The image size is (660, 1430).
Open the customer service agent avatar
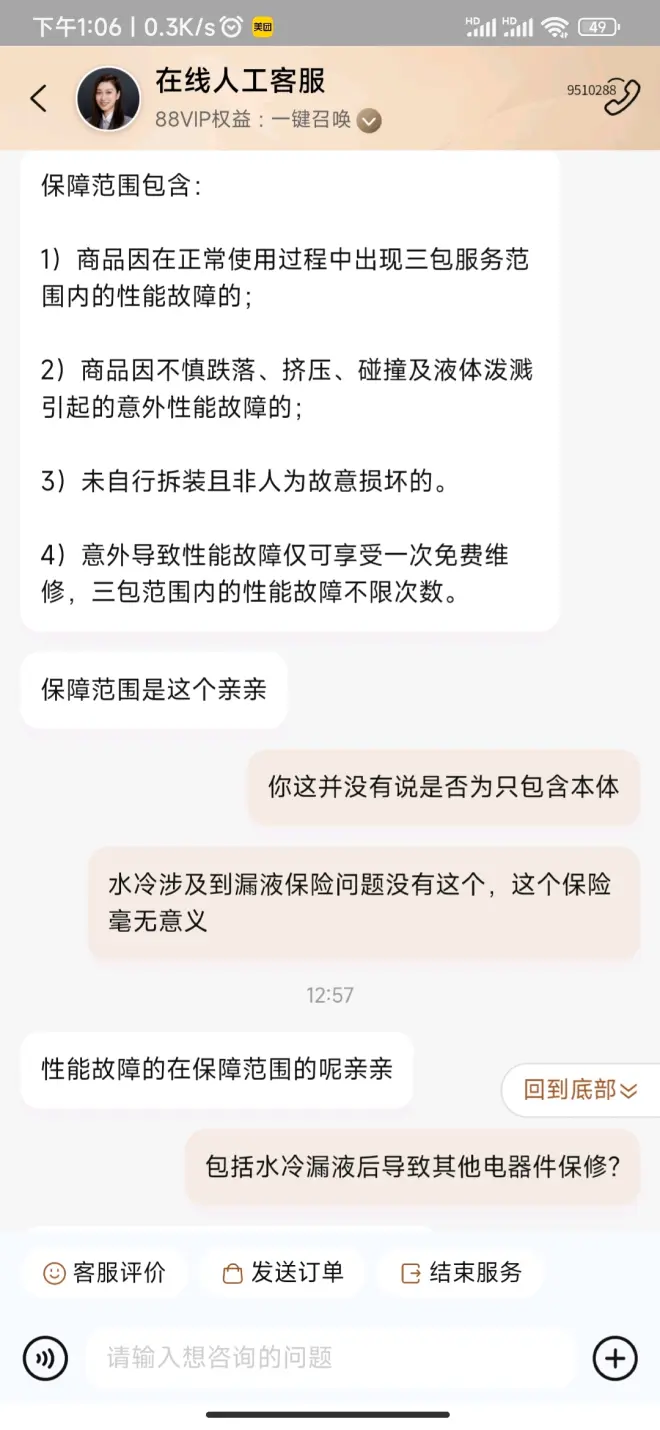(108, 99)
